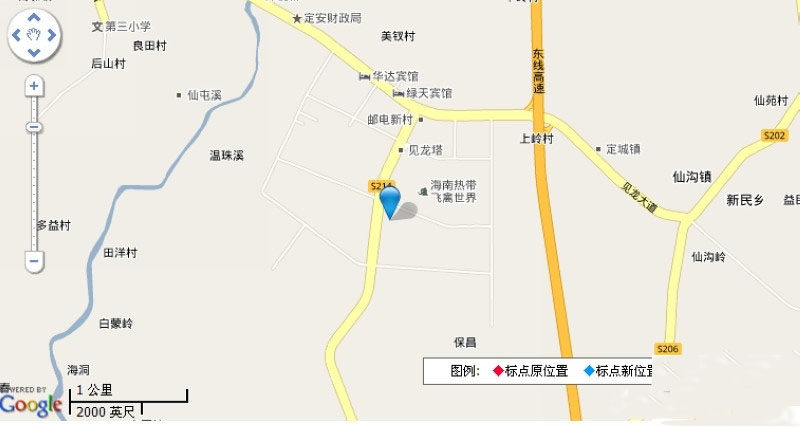Image resolution: width=800 pixels, height=427 pixels.
Task: Zoom in on the map
Action: pos(34,86)
